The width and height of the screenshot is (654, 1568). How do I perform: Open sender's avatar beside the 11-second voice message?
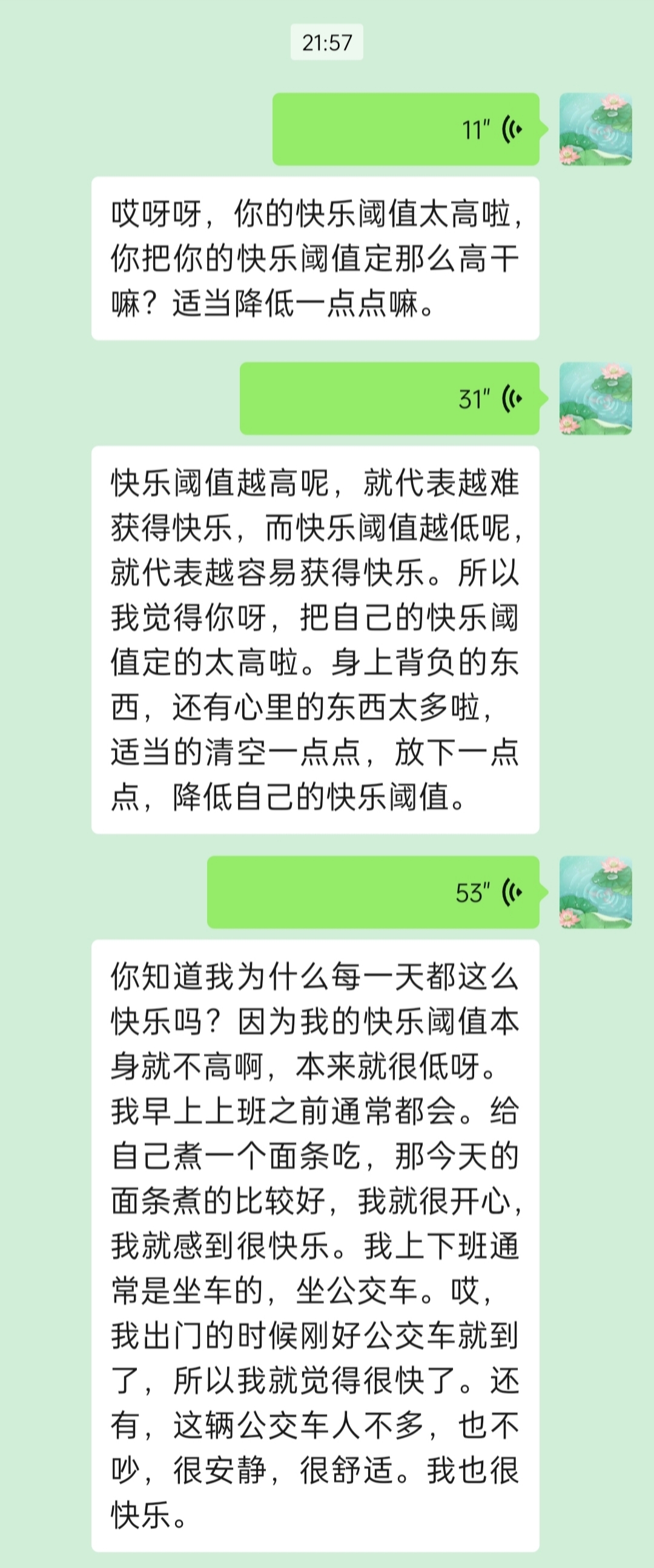click(x=596, y=129)
